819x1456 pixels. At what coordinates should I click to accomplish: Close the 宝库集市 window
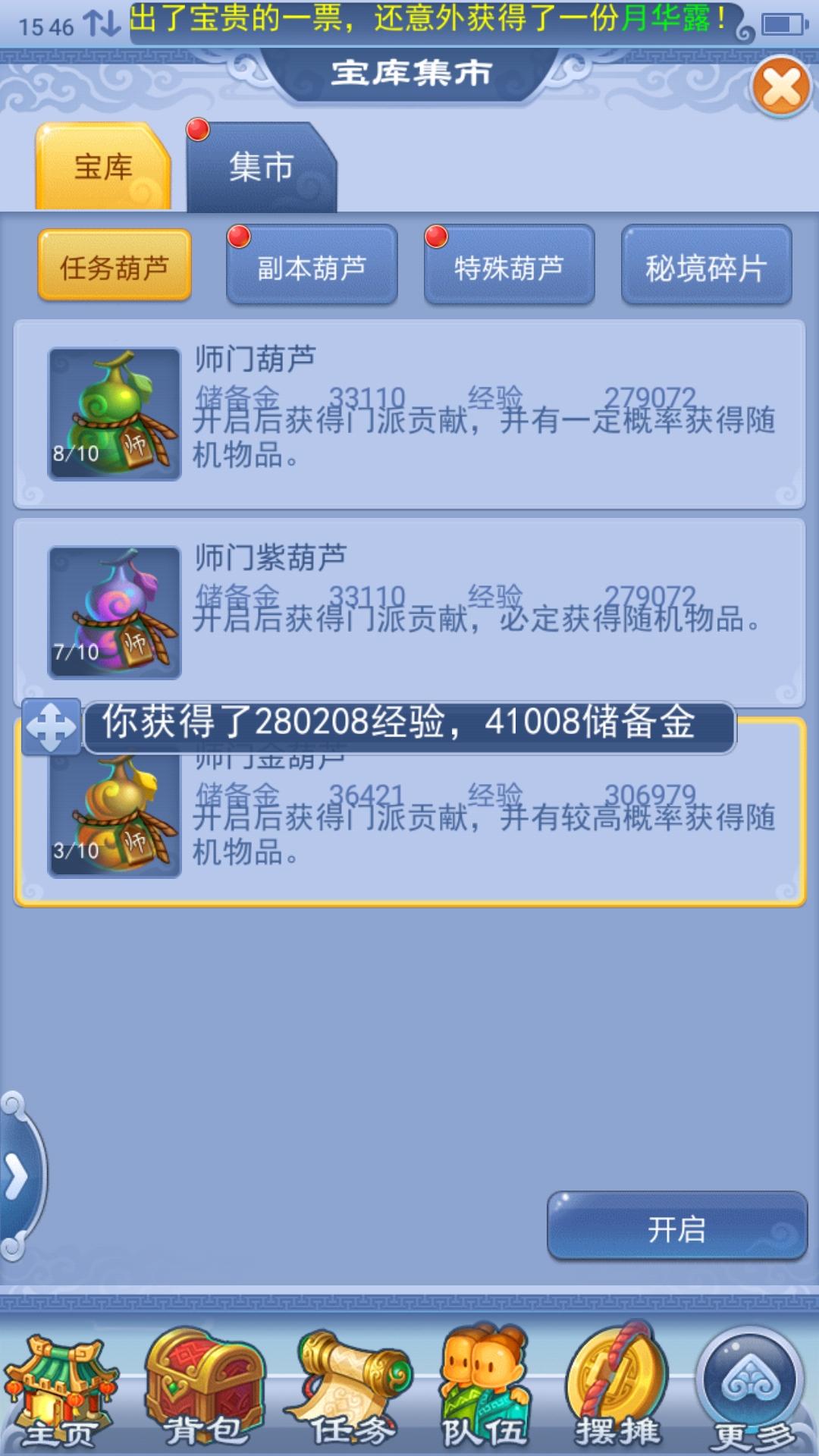[781, 86]
